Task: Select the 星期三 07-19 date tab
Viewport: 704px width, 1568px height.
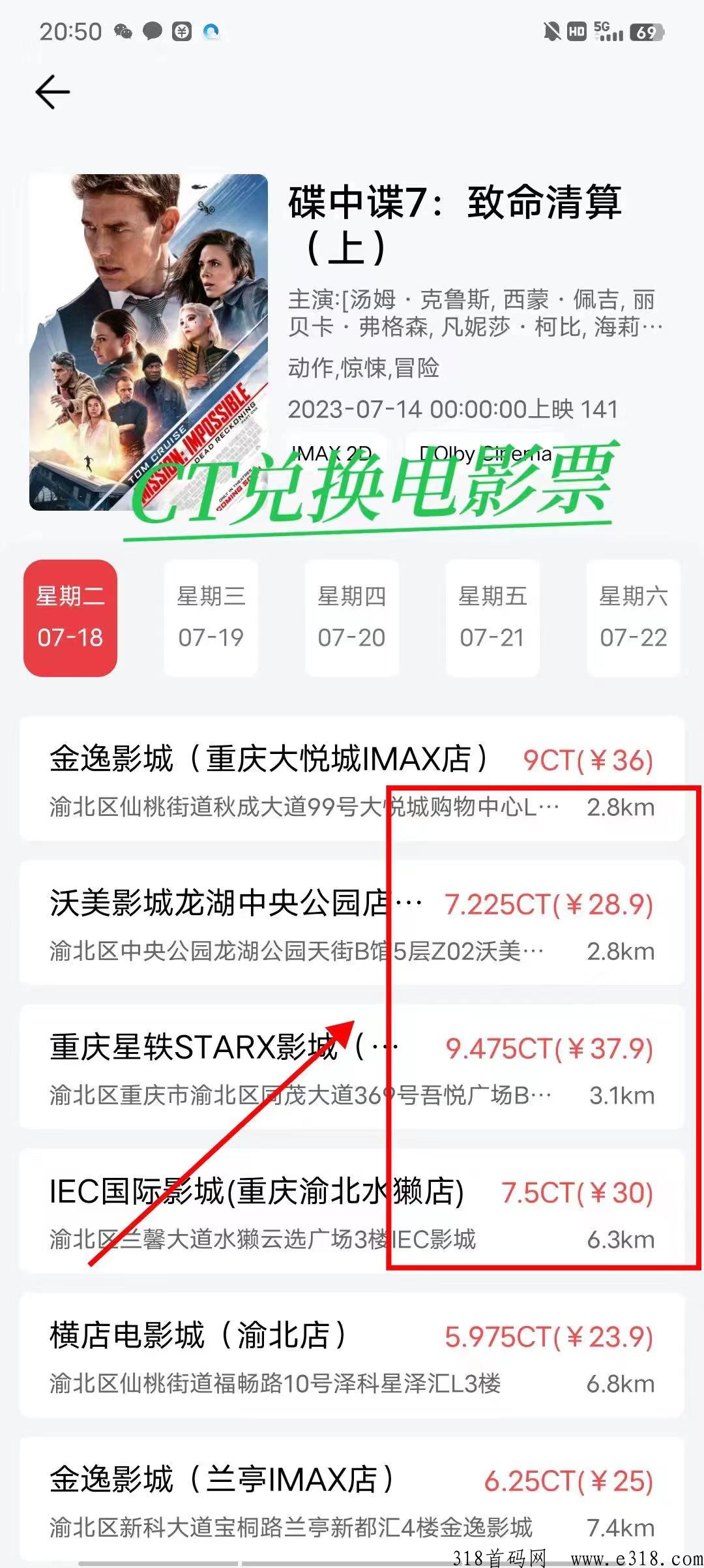Action: coord(211,617)
